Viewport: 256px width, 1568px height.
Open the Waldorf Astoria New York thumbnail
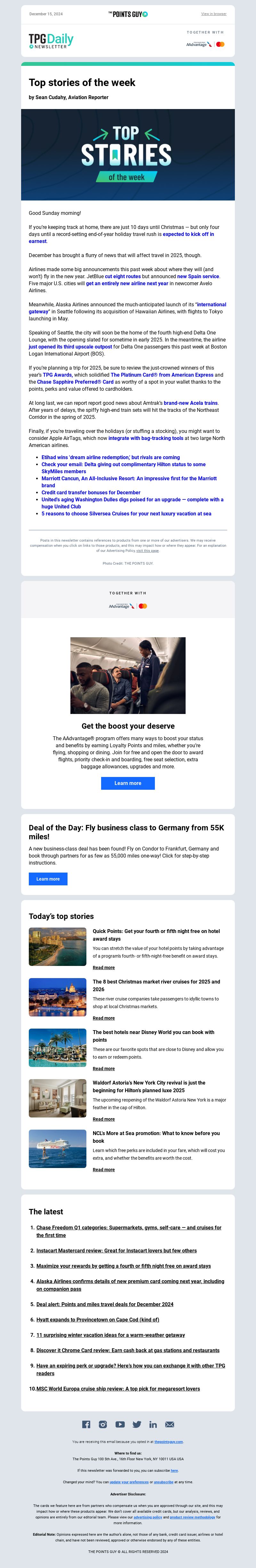[57, 1098]
